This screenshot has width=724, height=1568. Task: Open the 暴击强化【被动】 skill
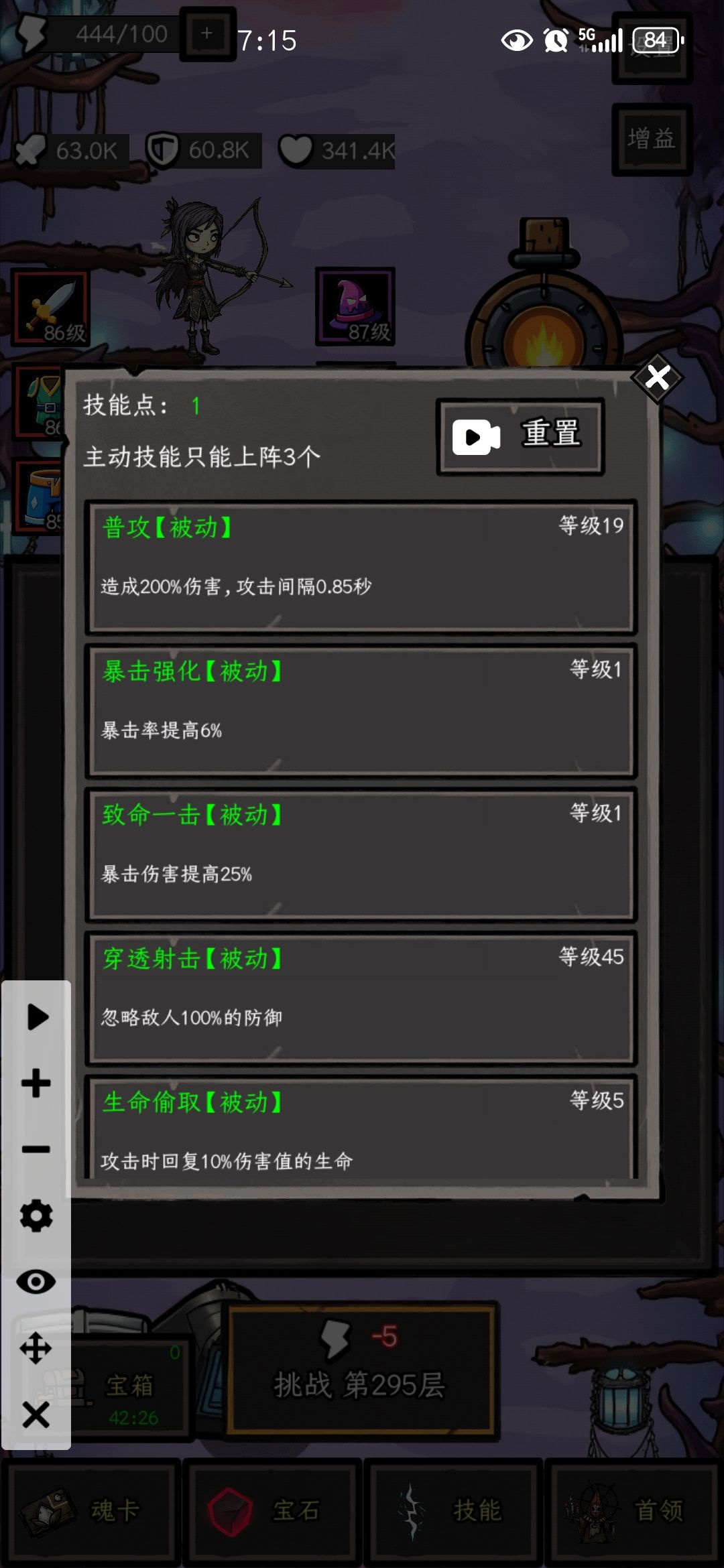coord(361,710)
